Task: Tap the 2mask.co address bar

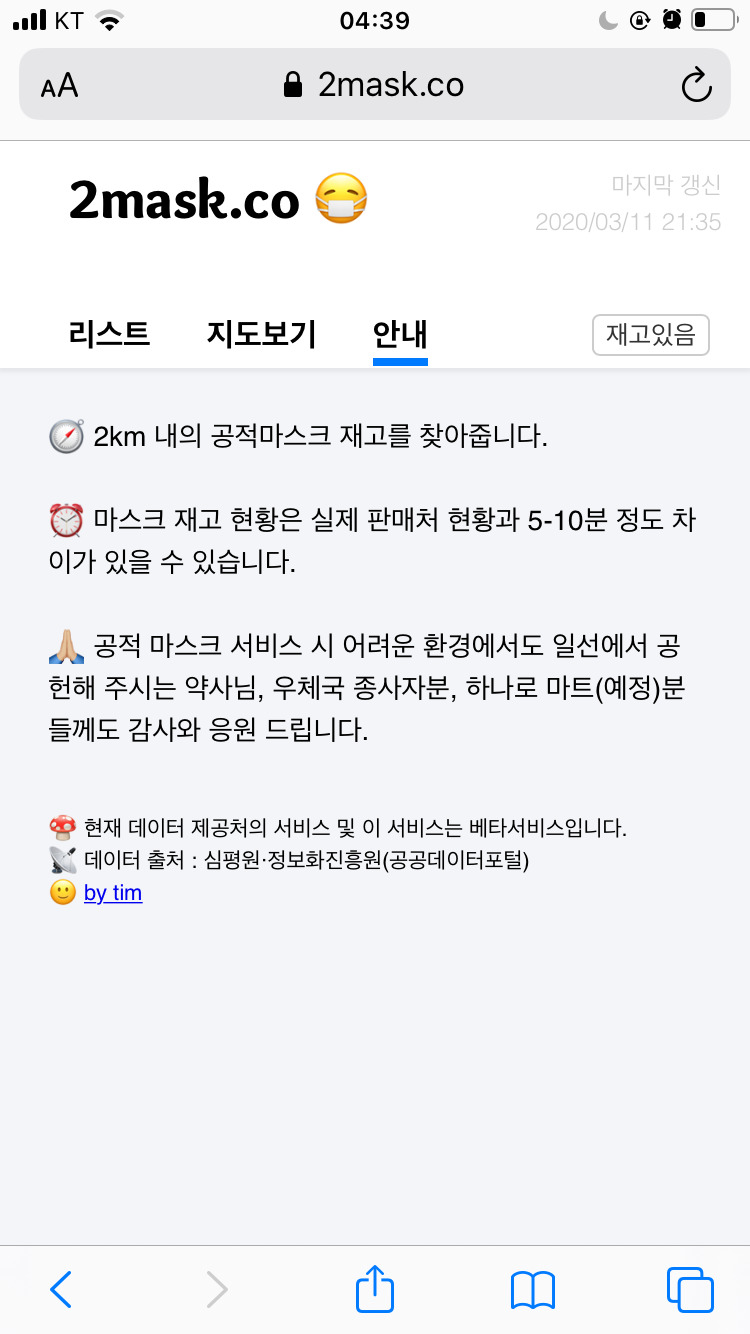Action: tap(375, 85)
